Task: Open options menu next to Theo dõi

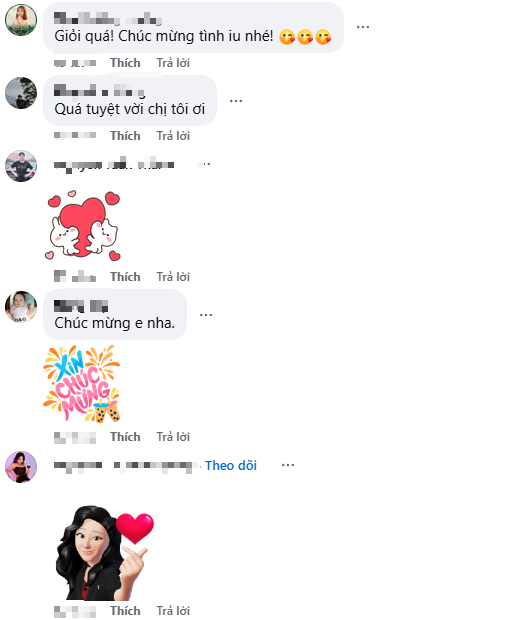Action: tap(288, 465)
